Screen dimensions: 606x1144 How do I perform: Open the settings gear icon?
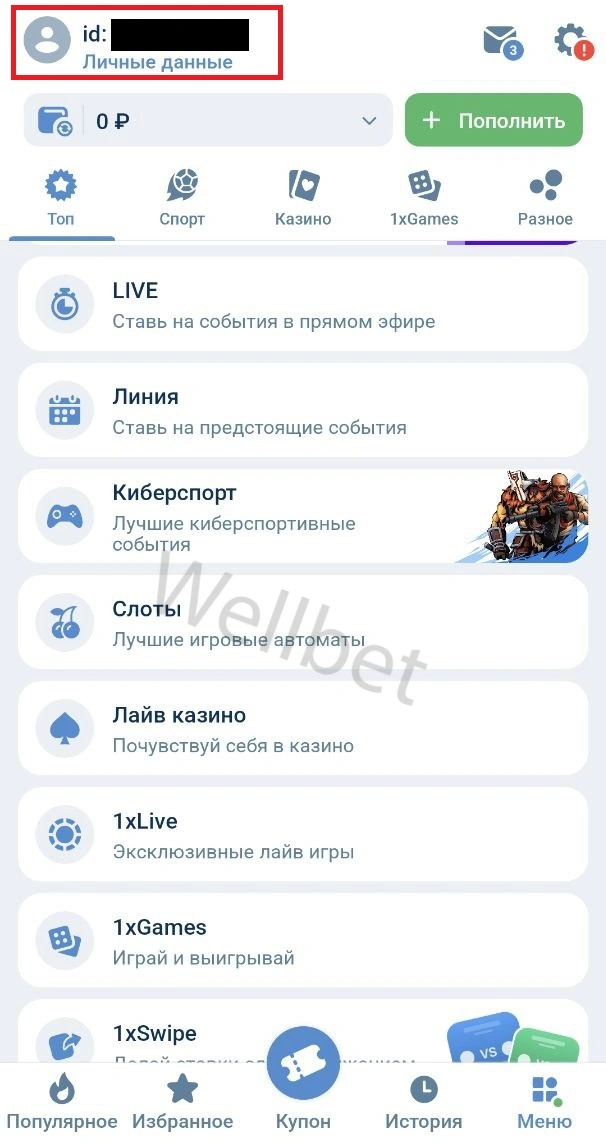(571, 40)
